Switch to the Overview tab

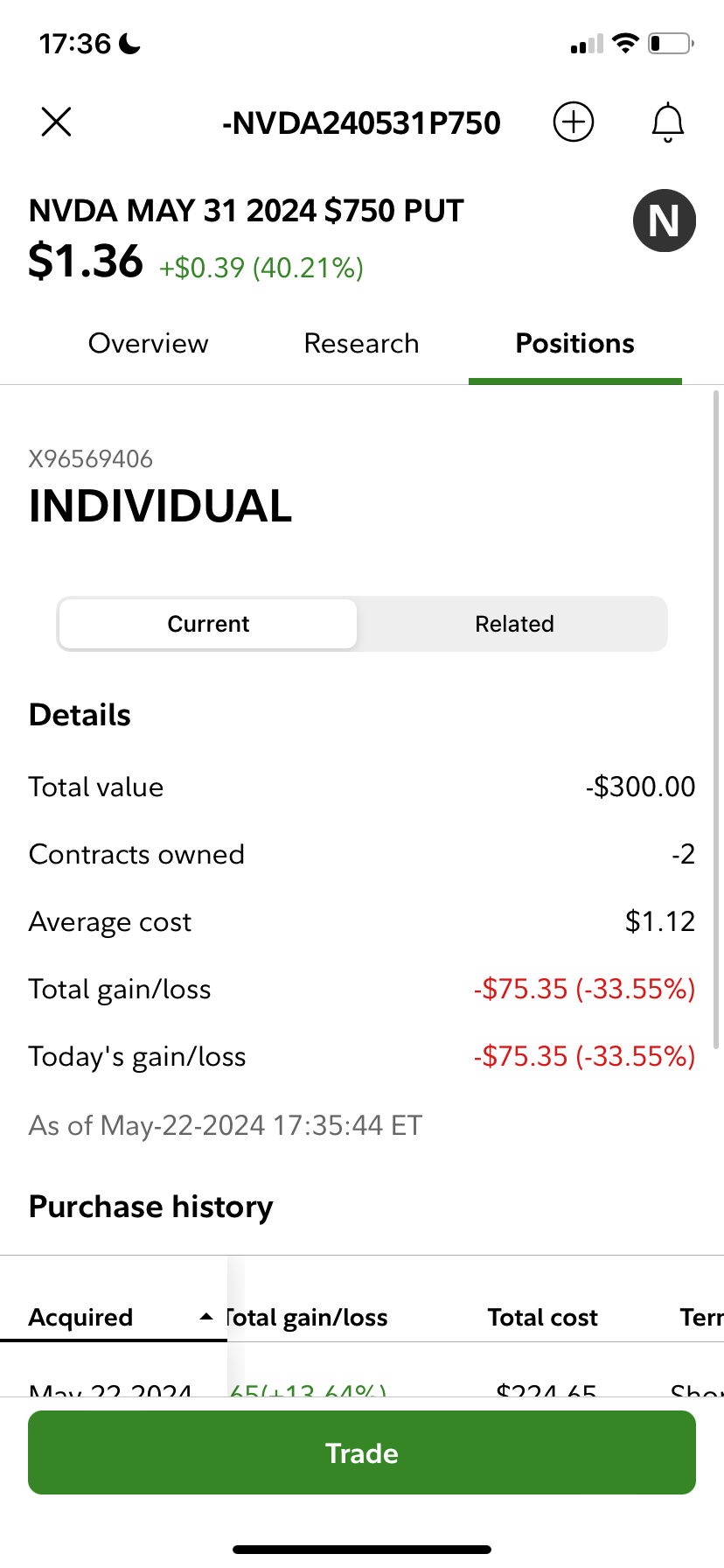[149, 343]
